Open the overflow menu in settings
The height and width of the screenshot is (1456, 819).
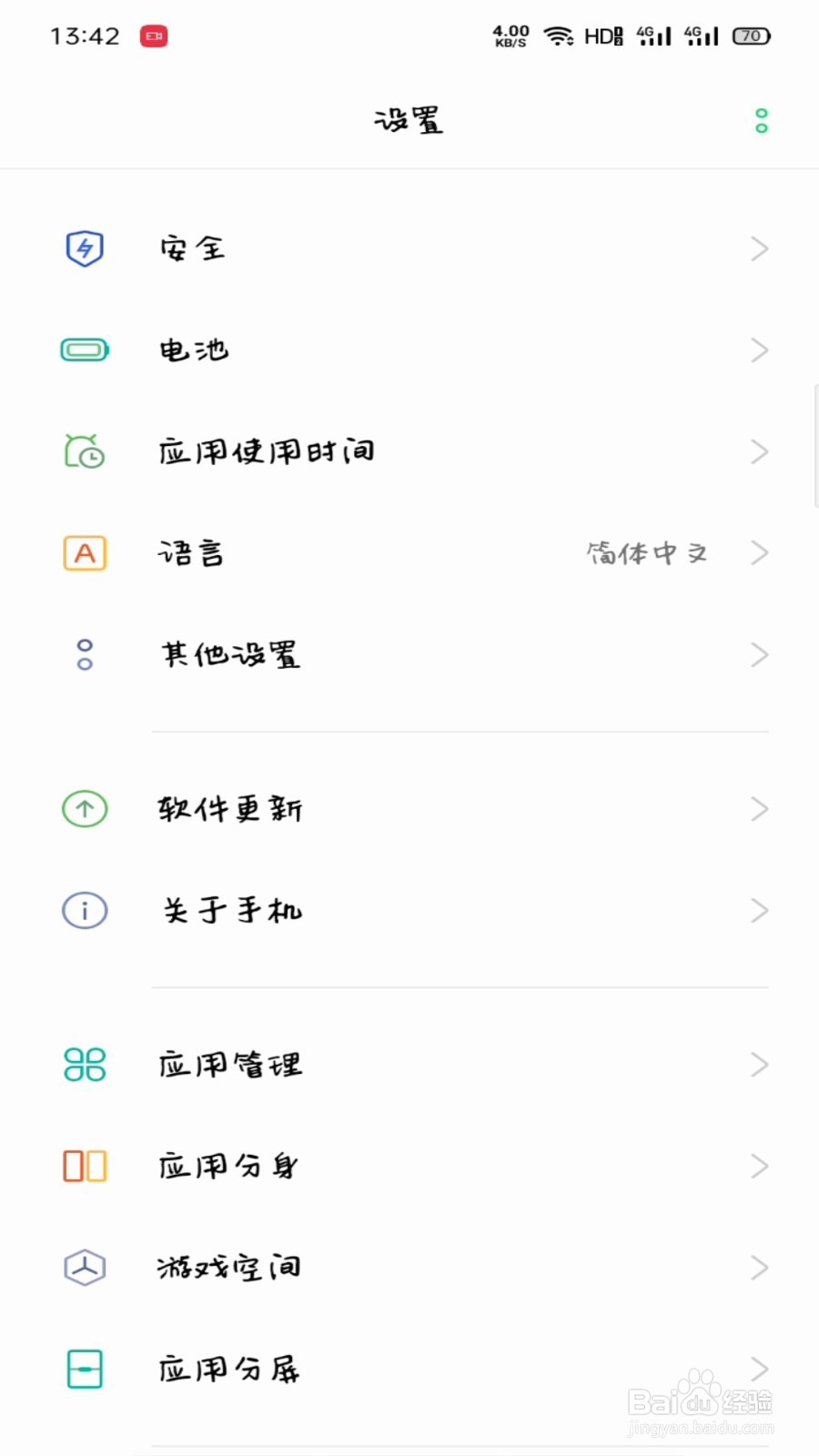(x=762, y=121)
